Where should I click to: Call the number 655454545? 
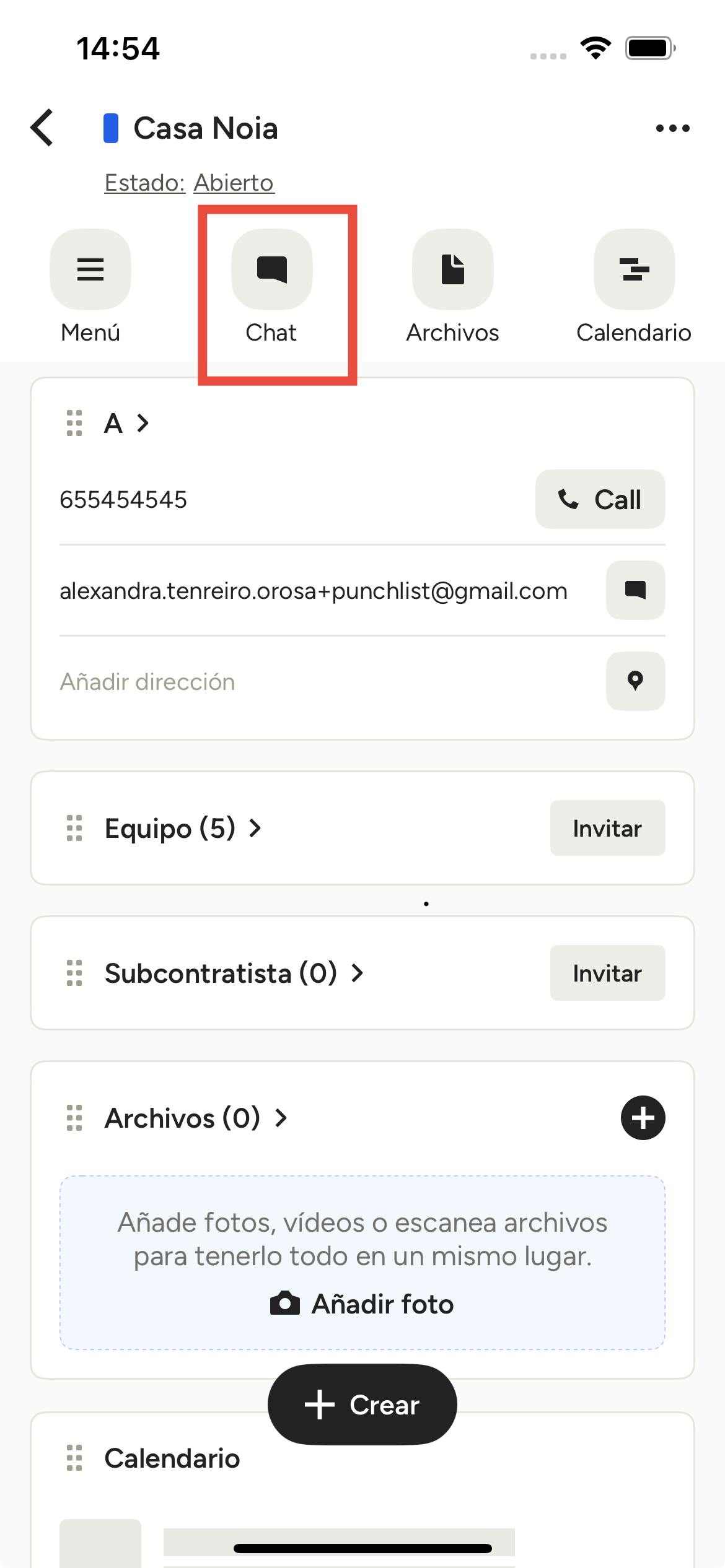click(x=600, y=499)
